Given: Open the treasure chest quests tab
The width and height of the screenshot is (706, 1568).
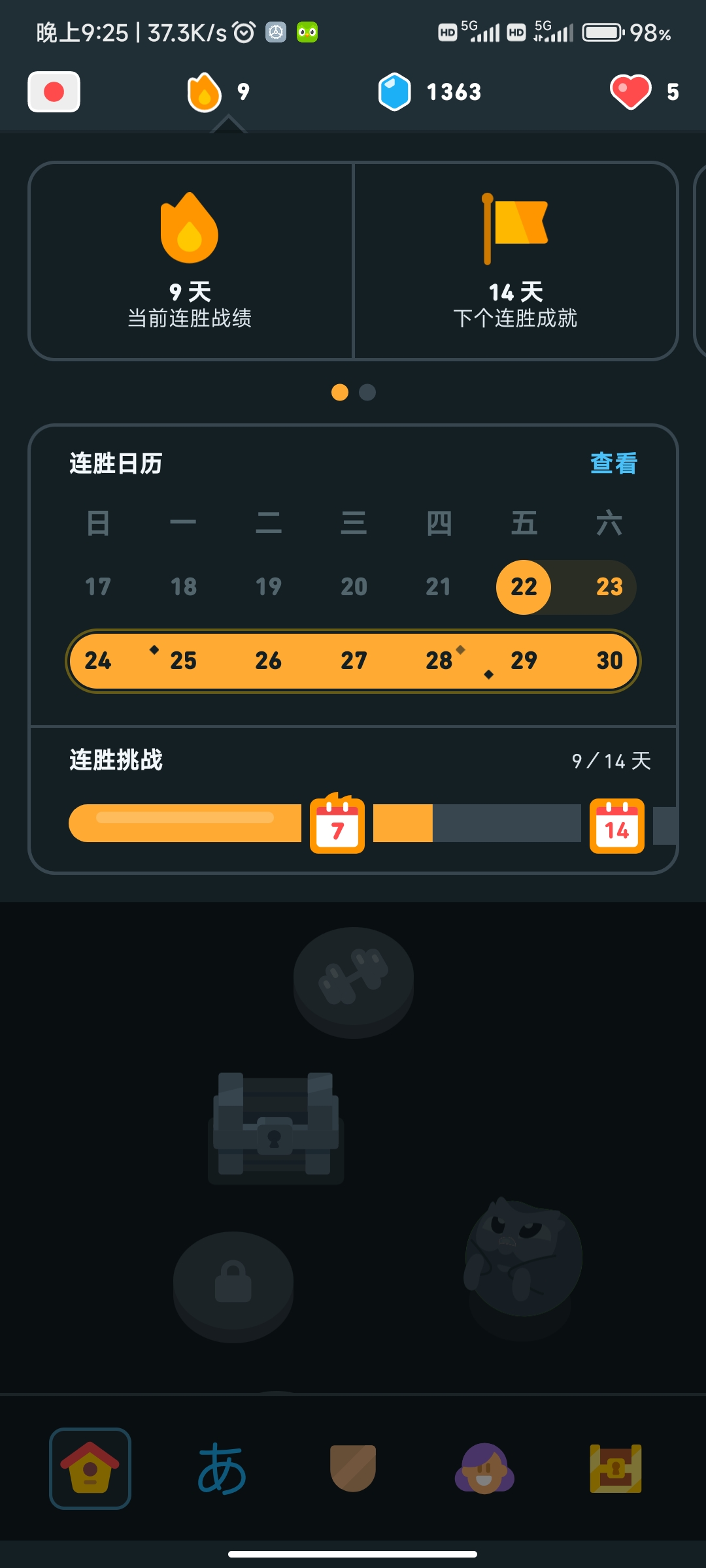Looking at the screenshot, I should click(x=615, y=1469).
